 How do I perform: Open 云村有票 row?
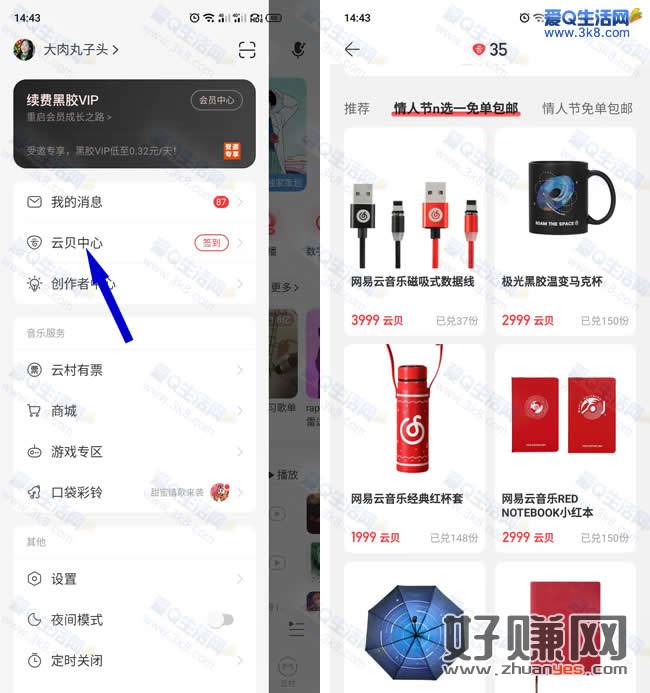tap(134, 370)
